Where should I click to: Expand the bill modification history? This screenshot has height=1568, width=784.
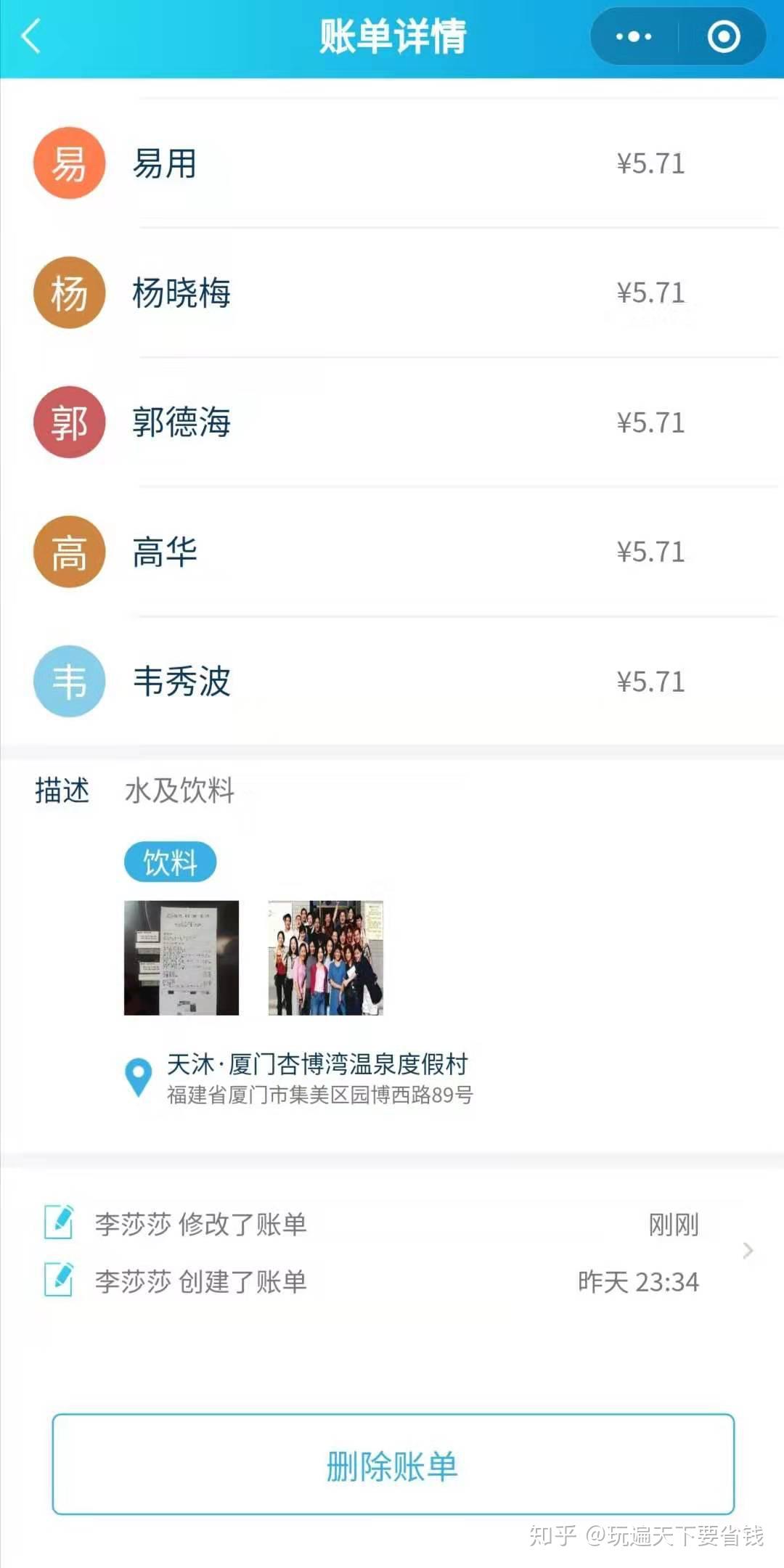tap(748, 1251)
